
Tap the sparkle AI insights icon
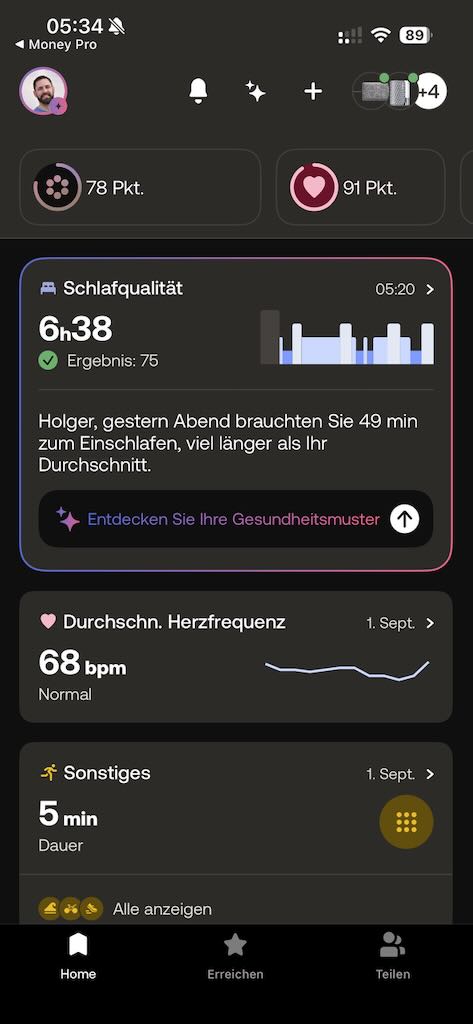255,91
